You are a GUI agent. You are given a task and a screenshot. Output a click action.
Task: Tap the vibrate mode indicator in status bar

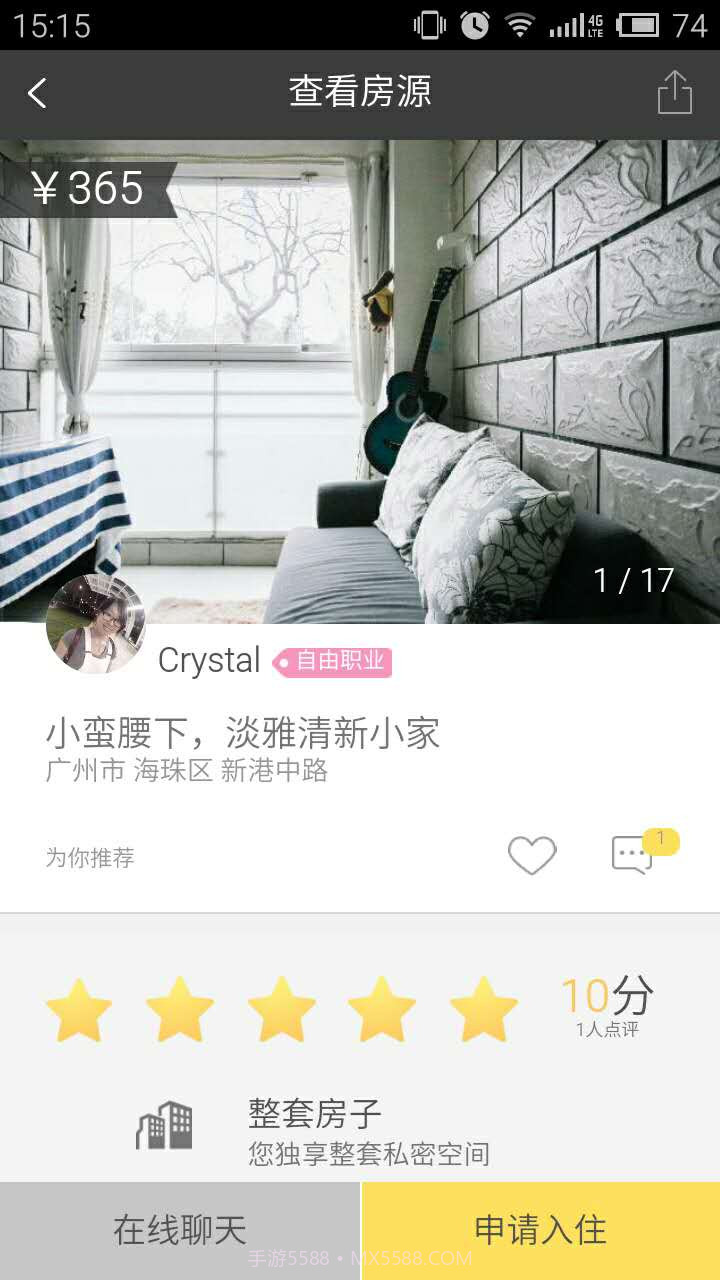coord(430,22)
